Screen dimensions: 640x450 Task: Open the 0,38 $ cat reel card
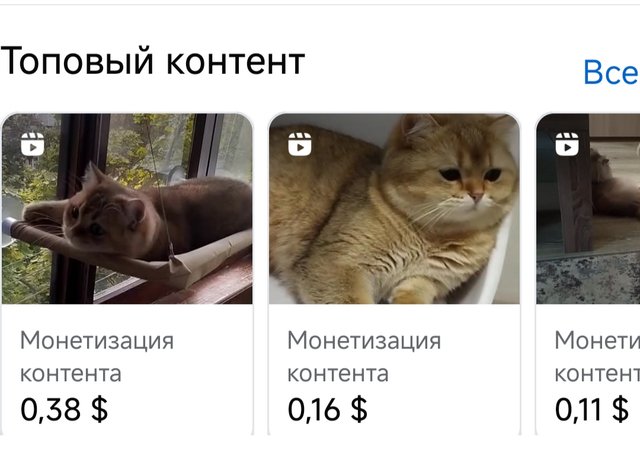[127, 210]
